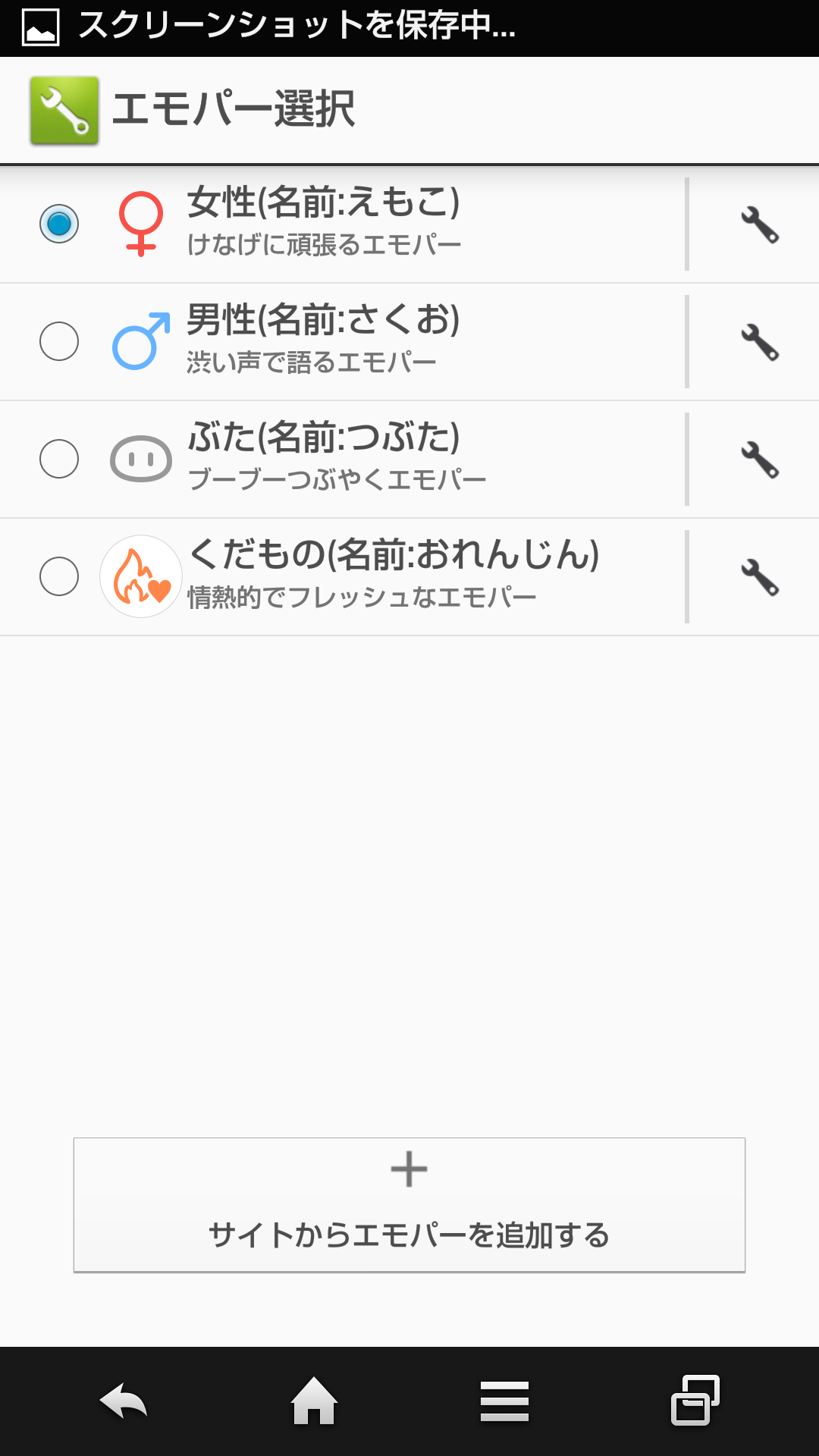Screen dimensions: 819x1456
Task: Go back with the system back button
Action: point(124,1401)
